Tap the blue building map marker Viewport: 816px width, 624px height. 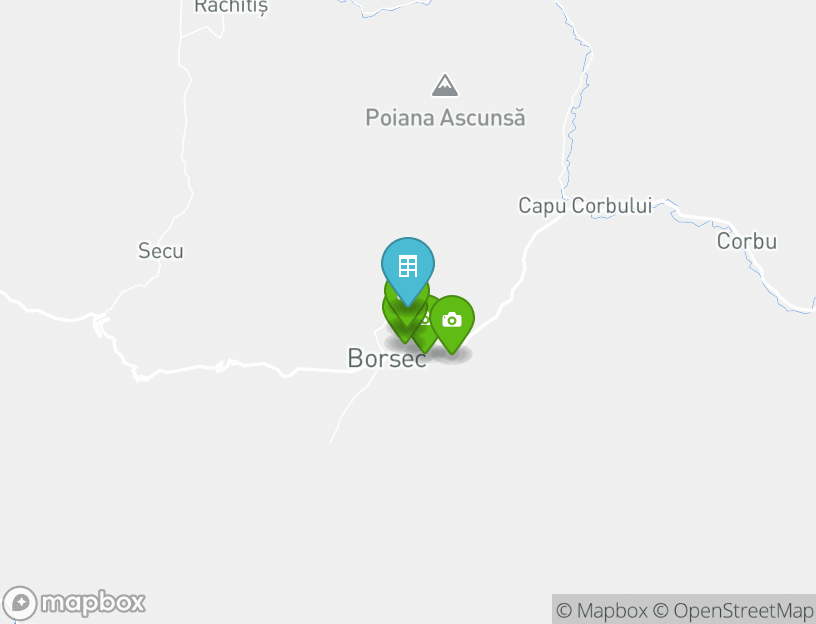point(408,266)
